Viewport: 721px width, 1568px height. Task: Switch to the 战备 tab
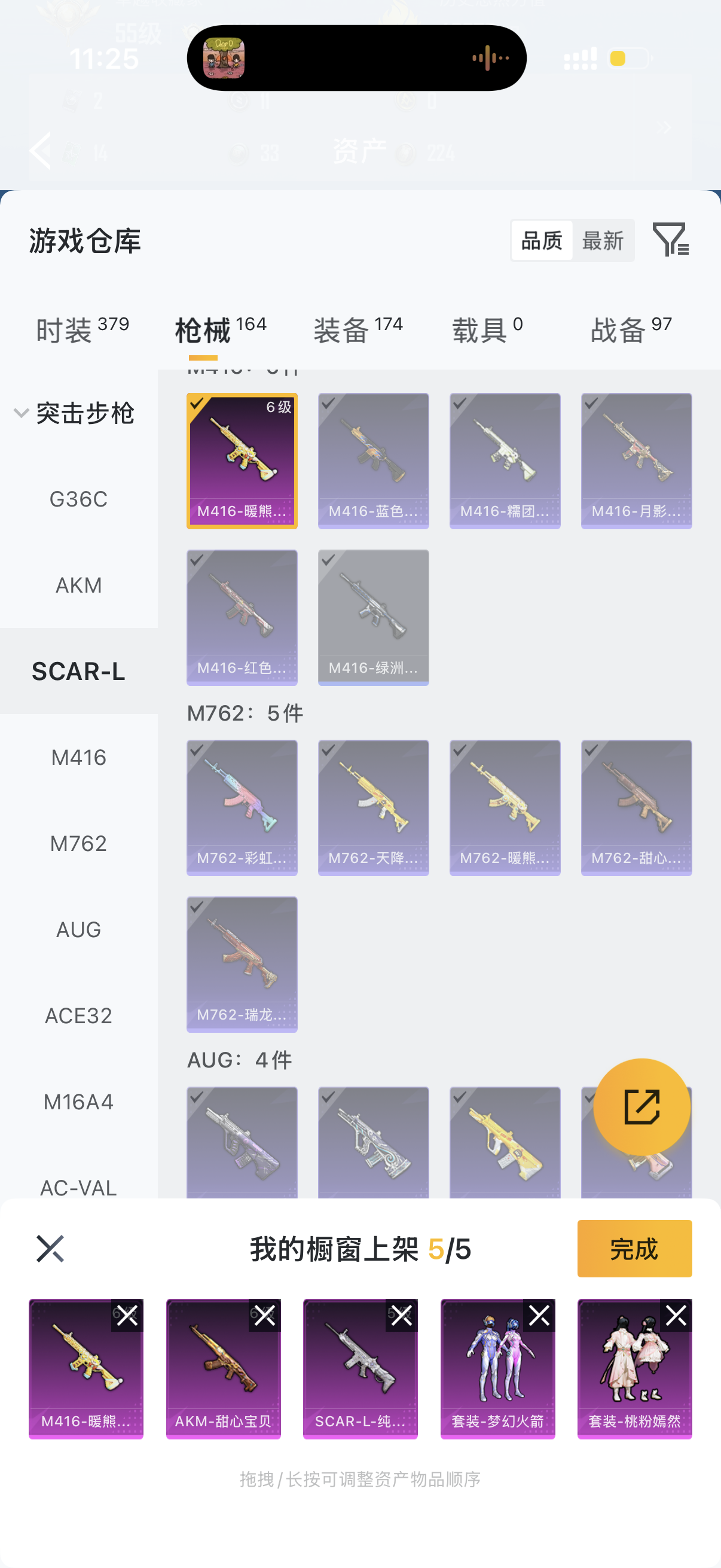(x=631, y=330)
